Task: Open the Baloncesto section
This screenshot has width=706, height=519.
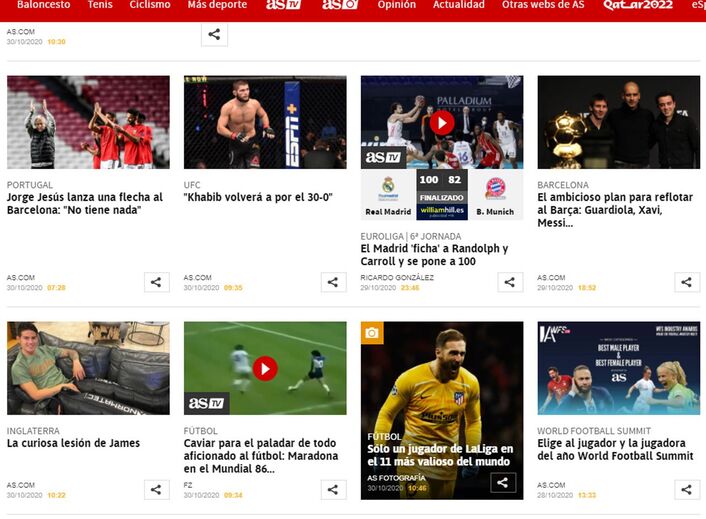Action: (43, 5)
